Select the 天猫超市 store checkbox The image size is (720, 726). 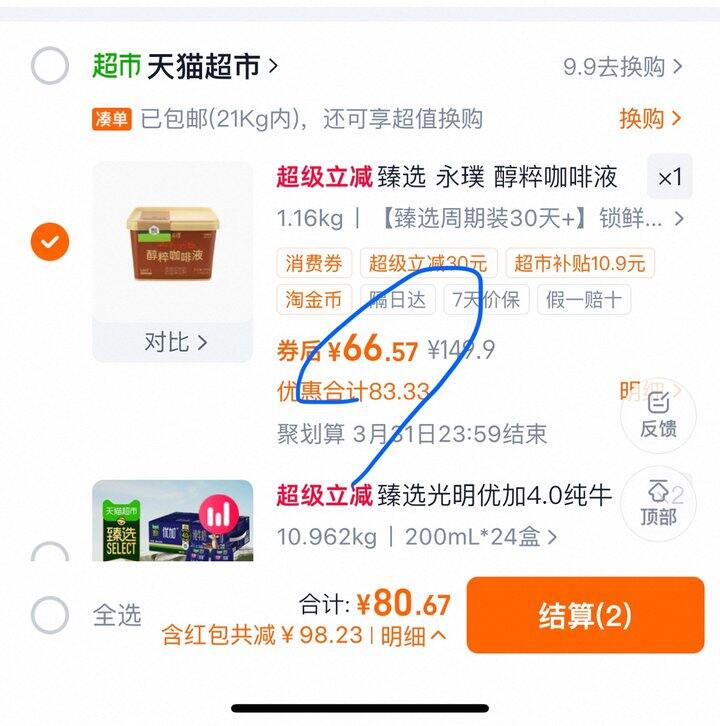(49, 67)
